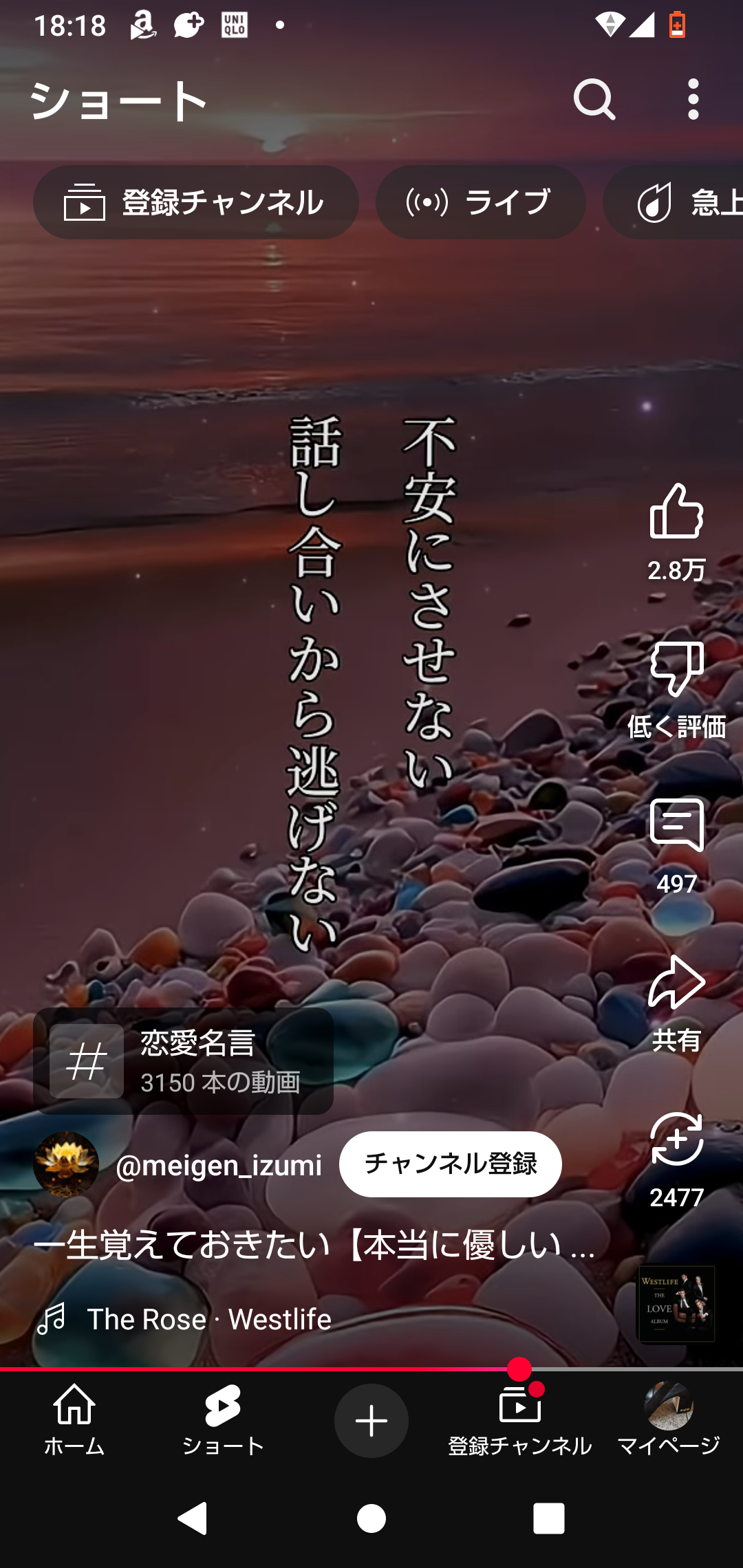Expand the Short's title description

(314, 1245)
